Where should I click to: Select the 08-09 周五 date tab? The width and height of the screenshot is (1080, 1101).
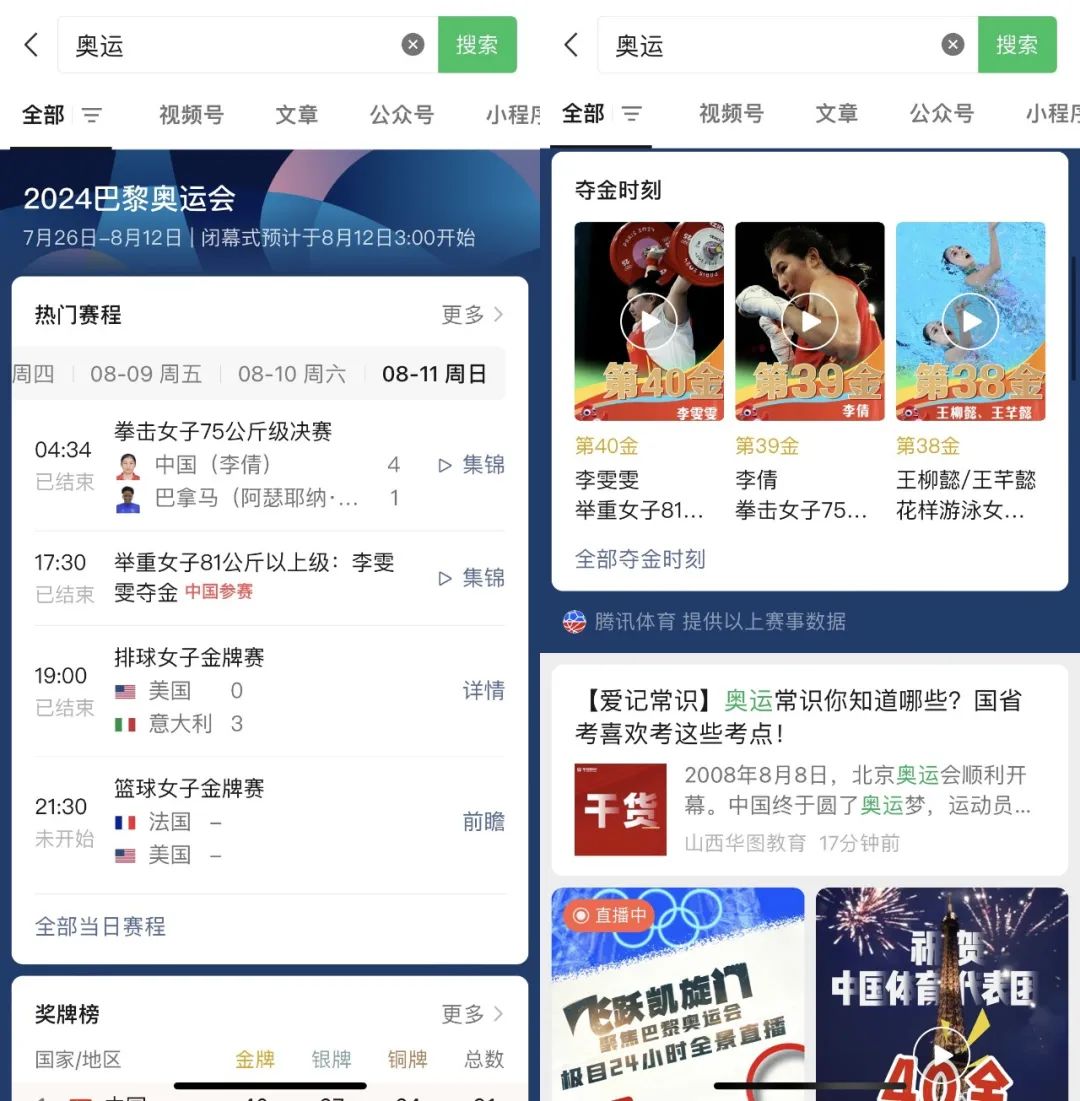point(146,375)
